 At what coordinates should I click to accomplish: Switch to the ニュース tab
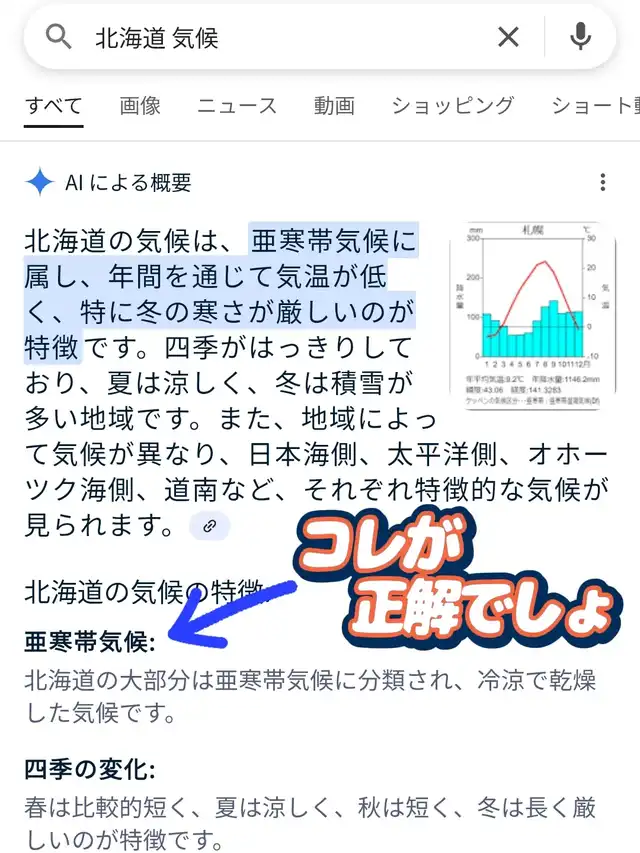237,106
